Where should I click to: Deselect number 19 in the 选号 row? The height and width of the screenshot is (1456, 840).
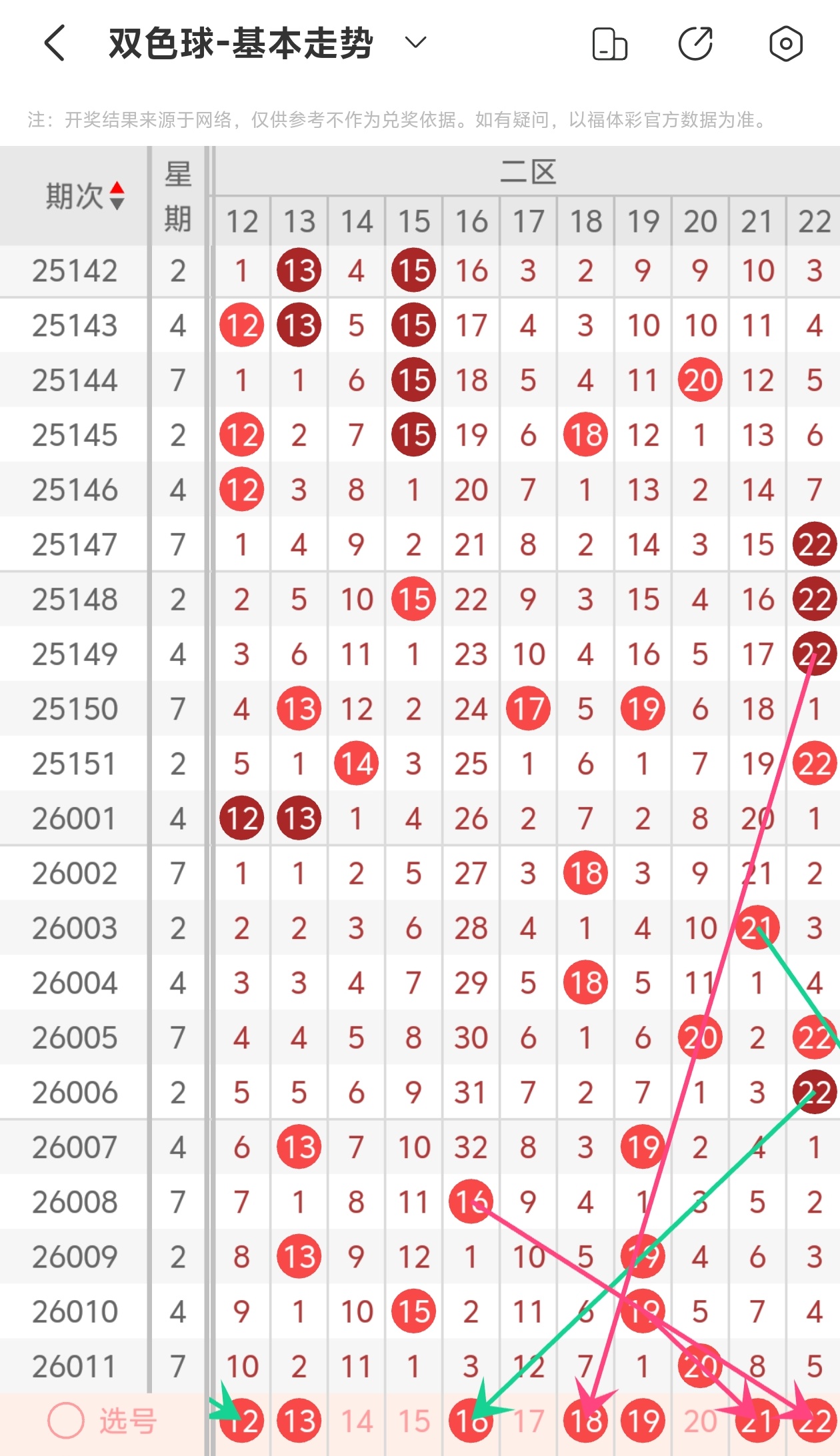pyautogui.click(x=643, y=1421)
